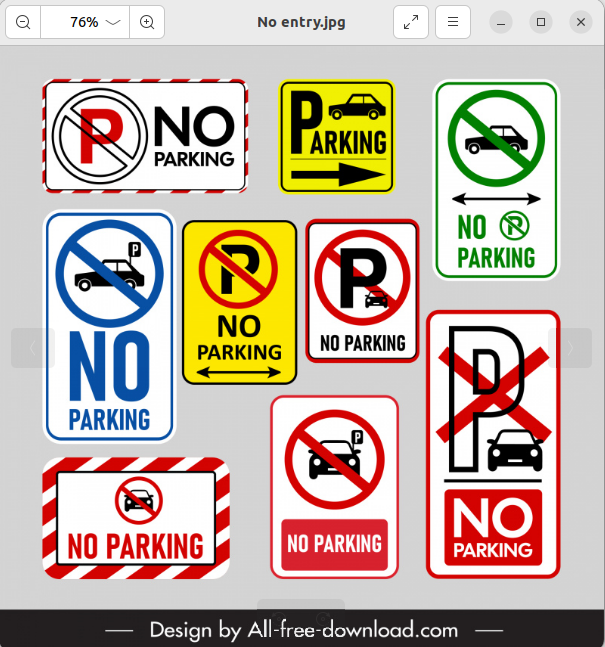Image resolution: width=605 pixels, height=647 pixels.
Task: Zoom in on the image
Action: click(x=147, y=21)
